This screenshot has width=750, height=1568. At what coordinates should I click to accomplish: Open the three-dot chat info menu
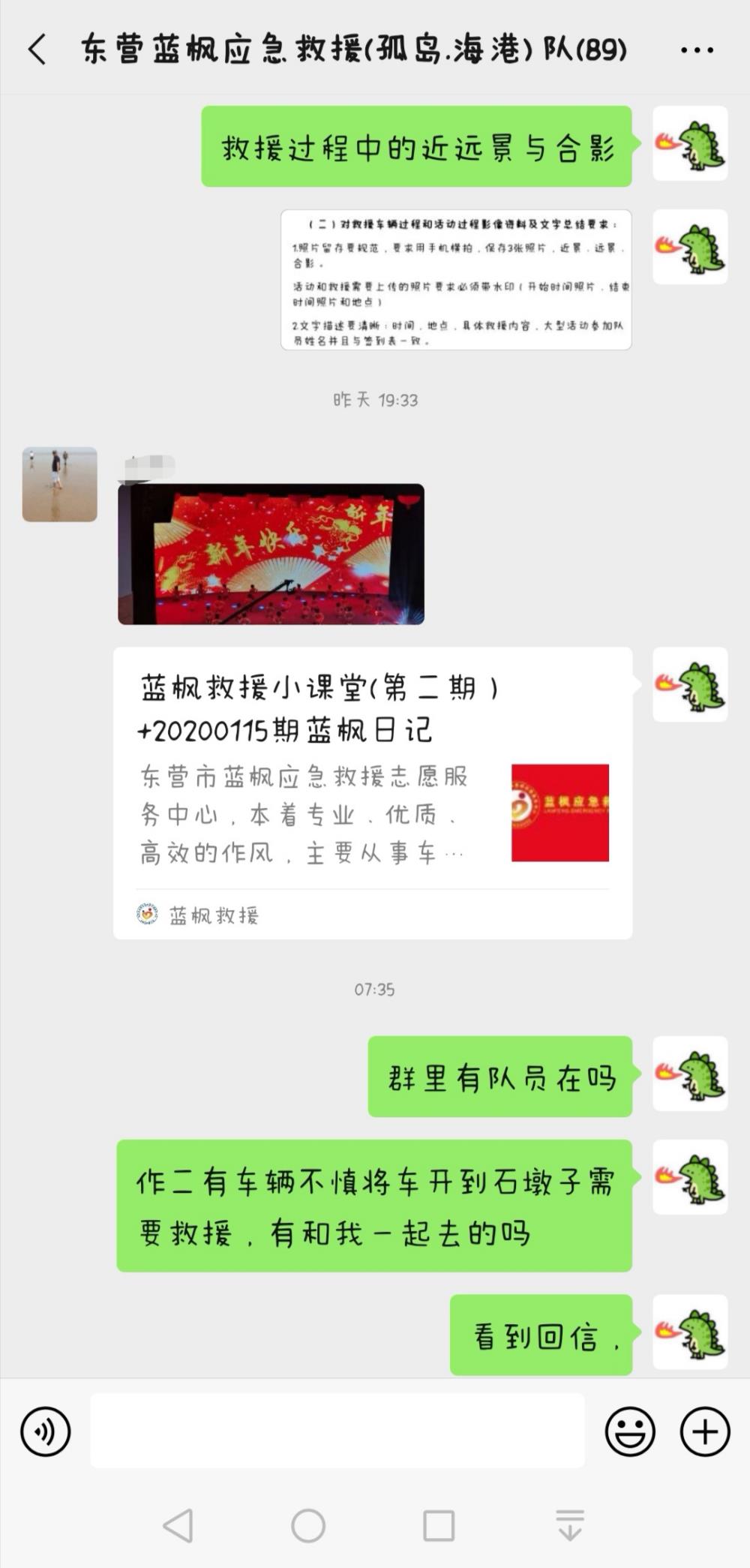coord(697,50)
